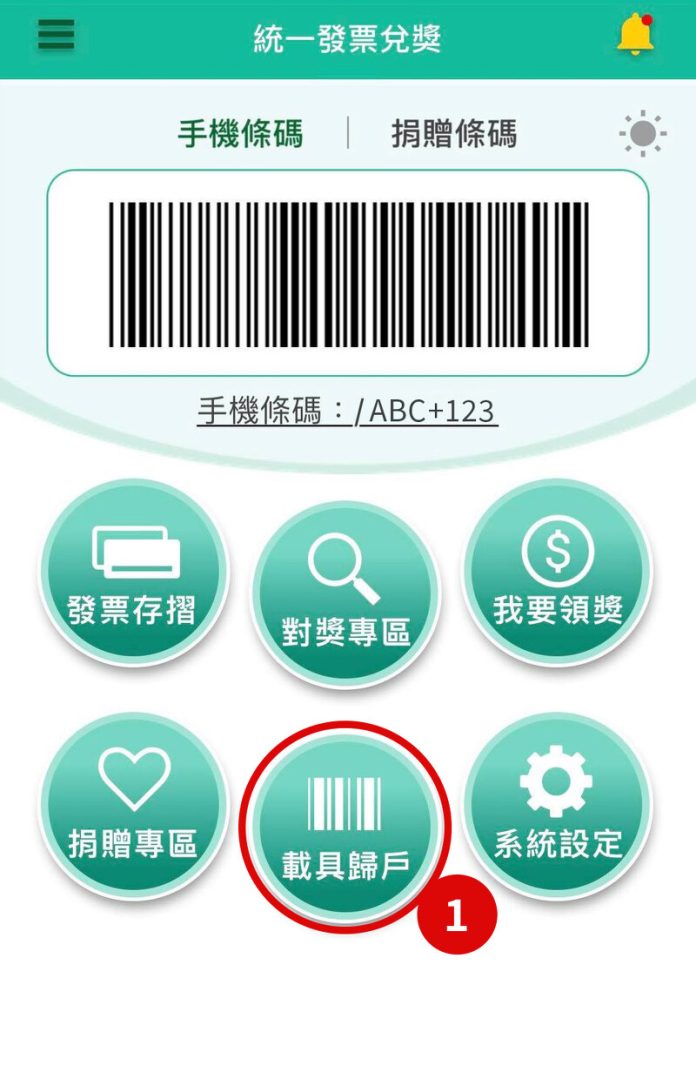Open 發票存摺
The width and height of the screenshot is (696, 1072).
(x=133, y=573)
